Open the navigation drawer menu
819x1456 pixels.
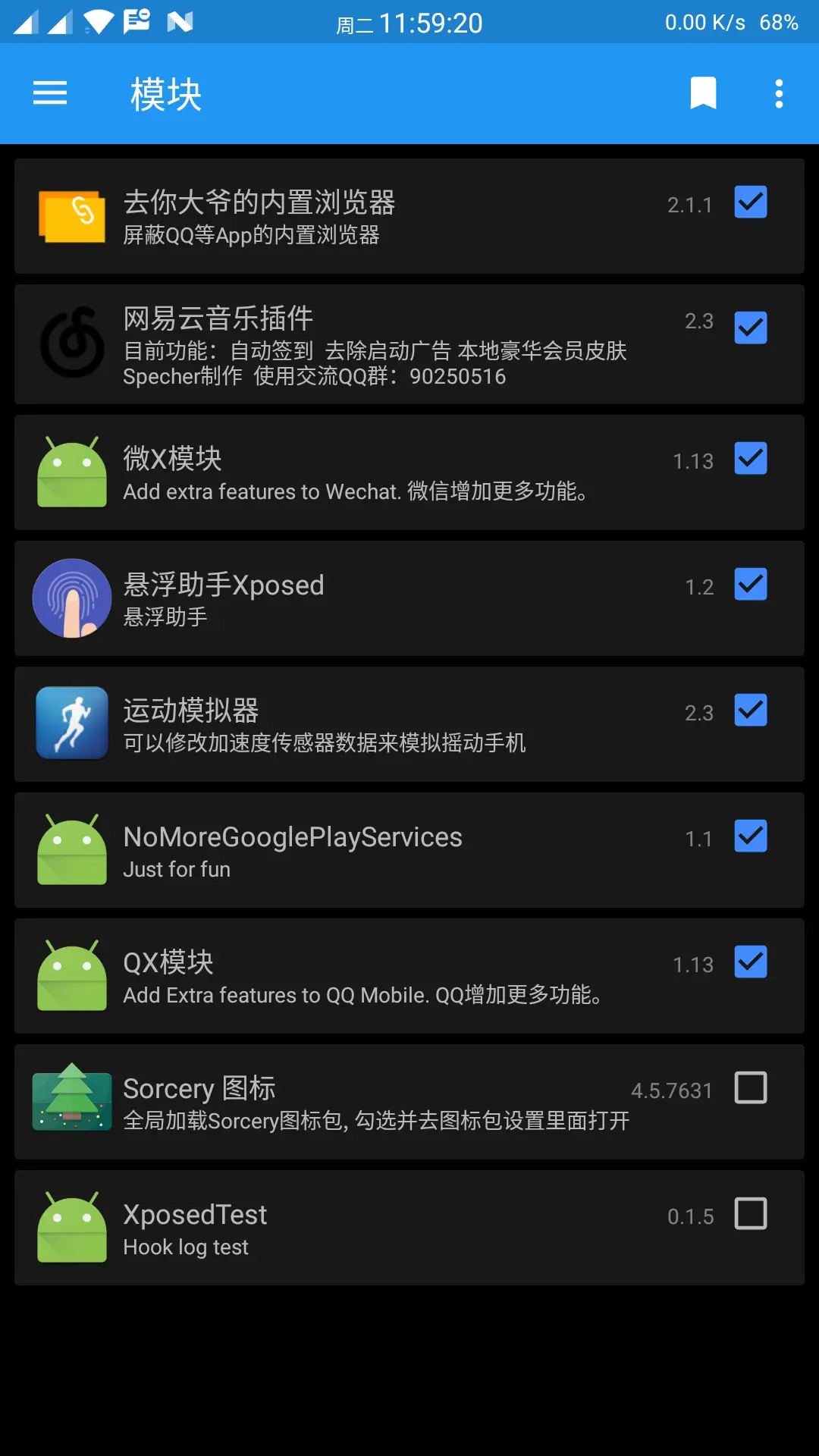[x=50, y=94]
